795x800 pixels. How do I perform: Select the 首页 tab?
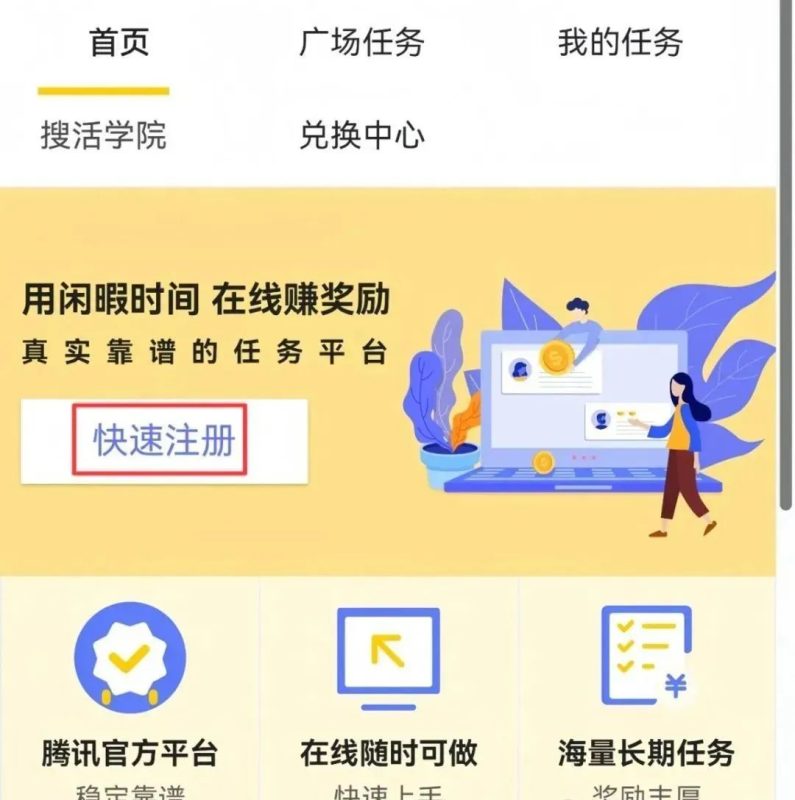[118, 38]
